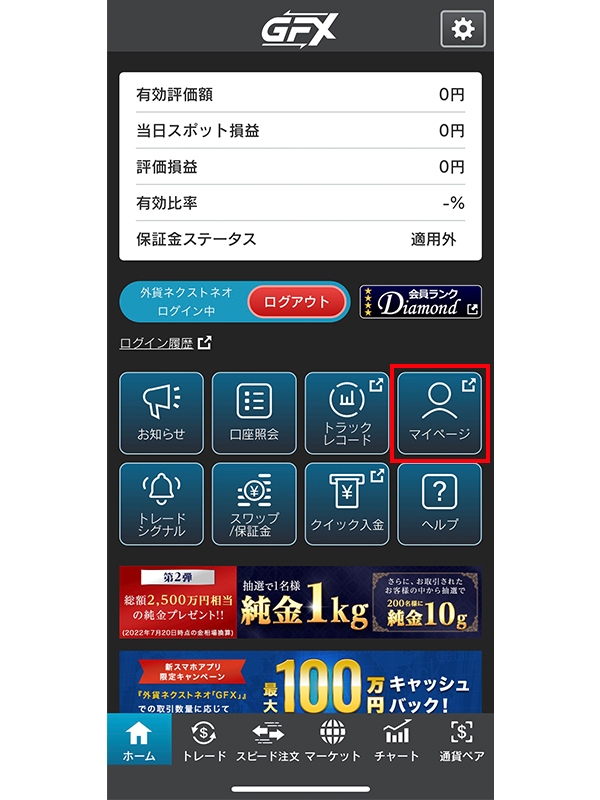Open トレードシグナル tile
This screenshot has width=600, height=800.
pyautogui.click(x=161, y=504)
